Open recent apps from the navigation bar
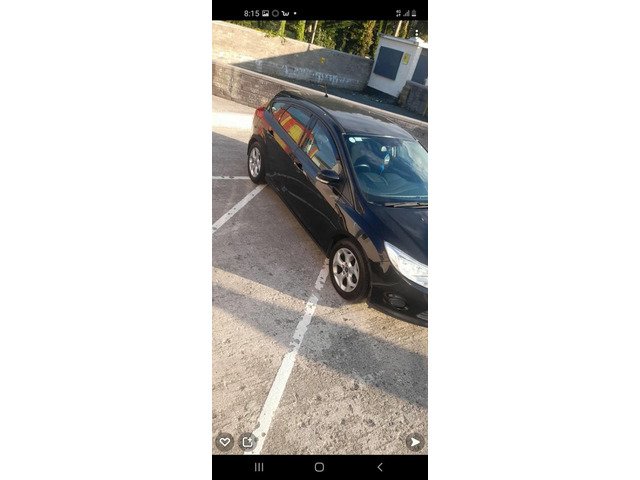This screenshot has height=480, width=640. pyautogui.click(x=259, y=467)
